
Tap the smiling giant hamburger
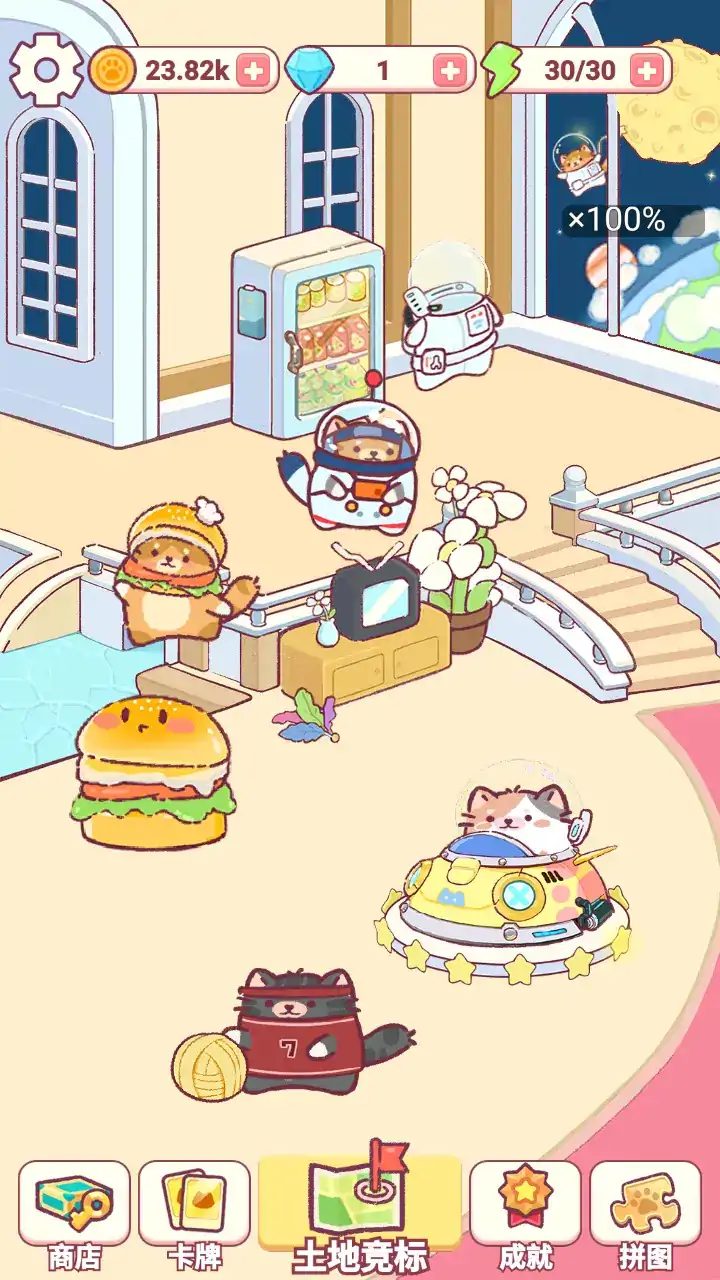153,773
